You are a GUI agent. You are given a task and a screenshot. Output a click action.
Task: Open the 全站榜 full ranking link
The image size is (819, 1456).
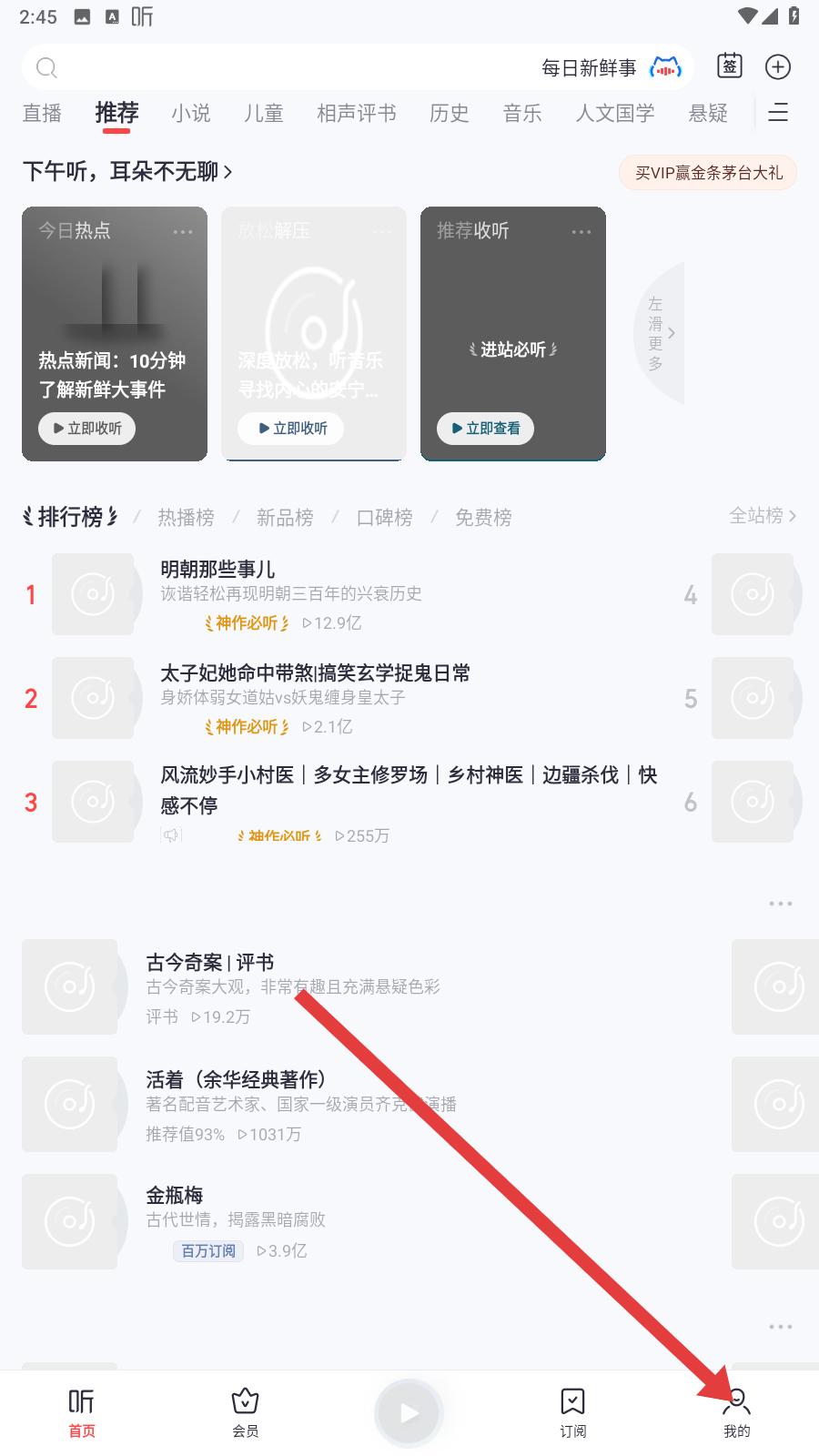point(763,516)
